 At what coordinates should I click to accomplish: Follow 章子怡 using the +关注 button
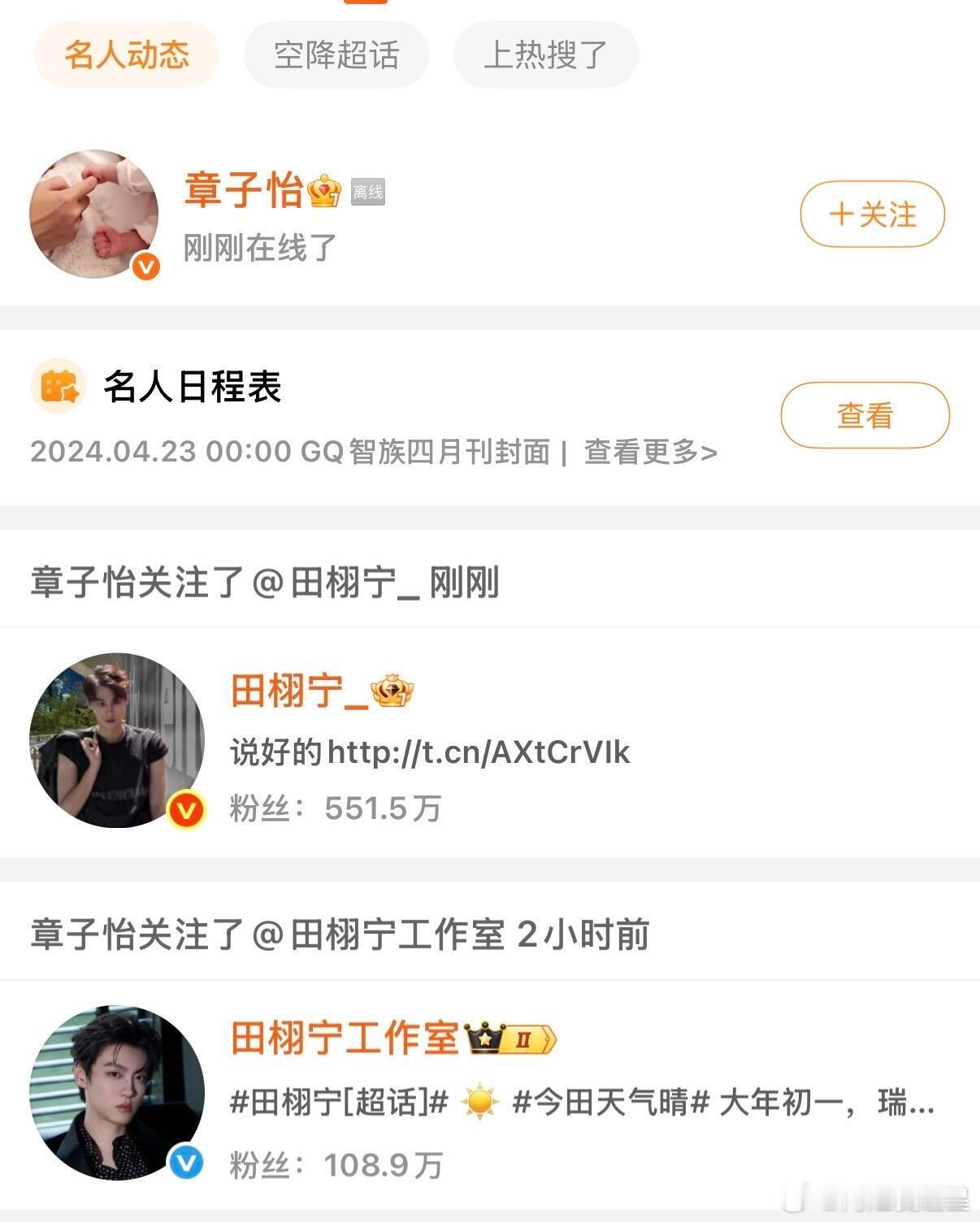point(872,215)
